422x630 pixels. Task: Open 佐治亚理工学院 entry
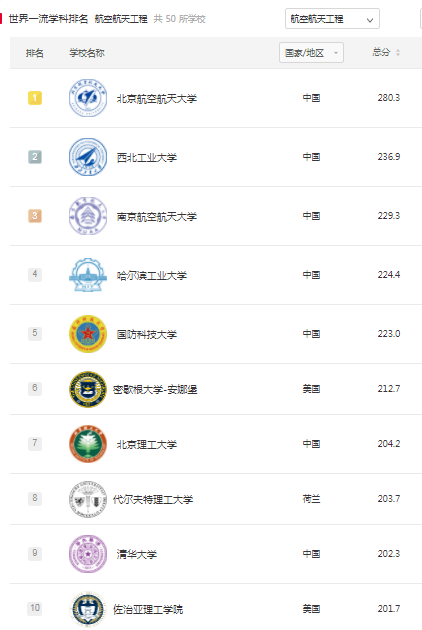click(x=148, y=610)
